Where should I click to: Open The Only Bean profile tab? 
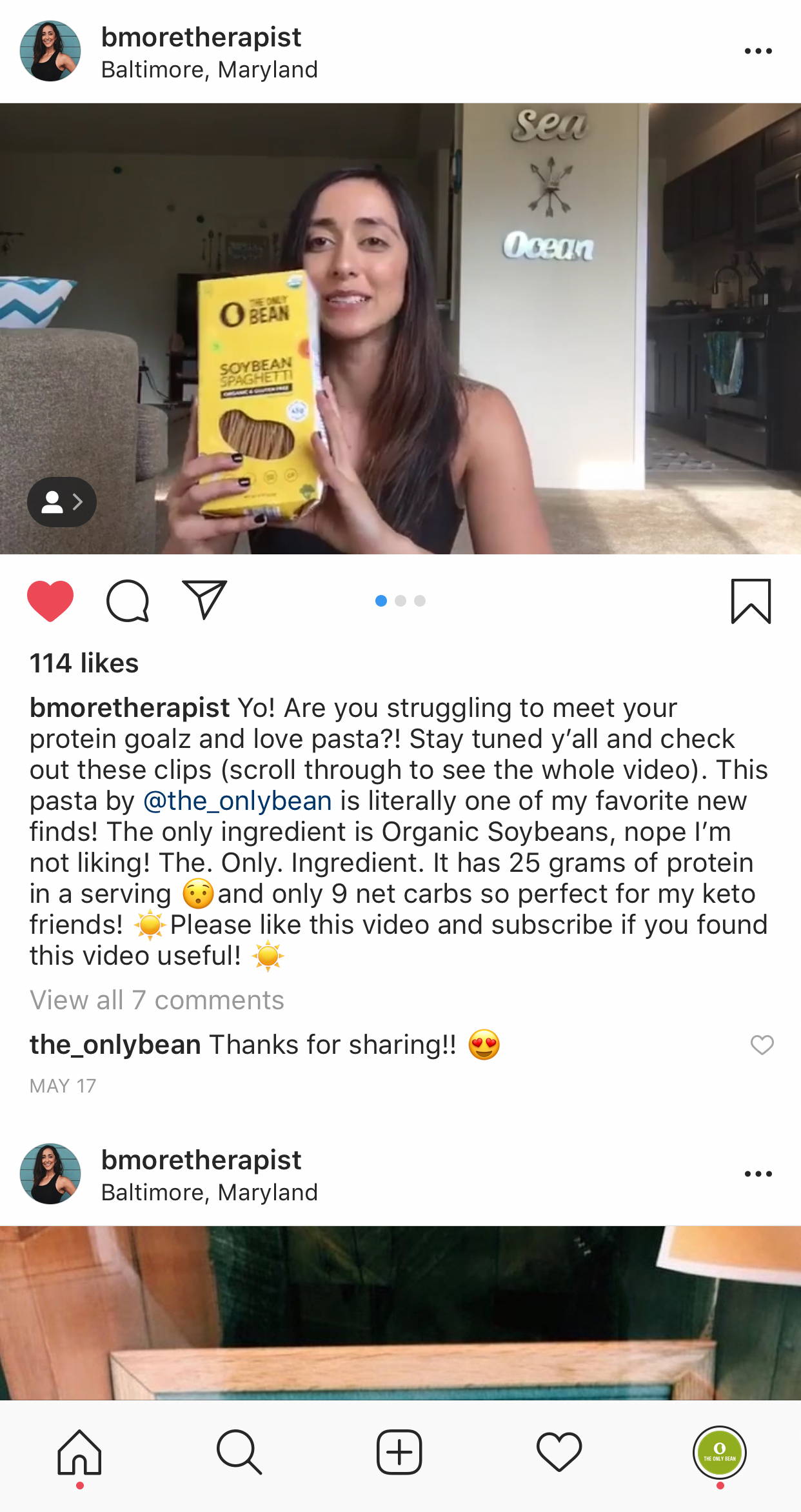[720, 1452]
